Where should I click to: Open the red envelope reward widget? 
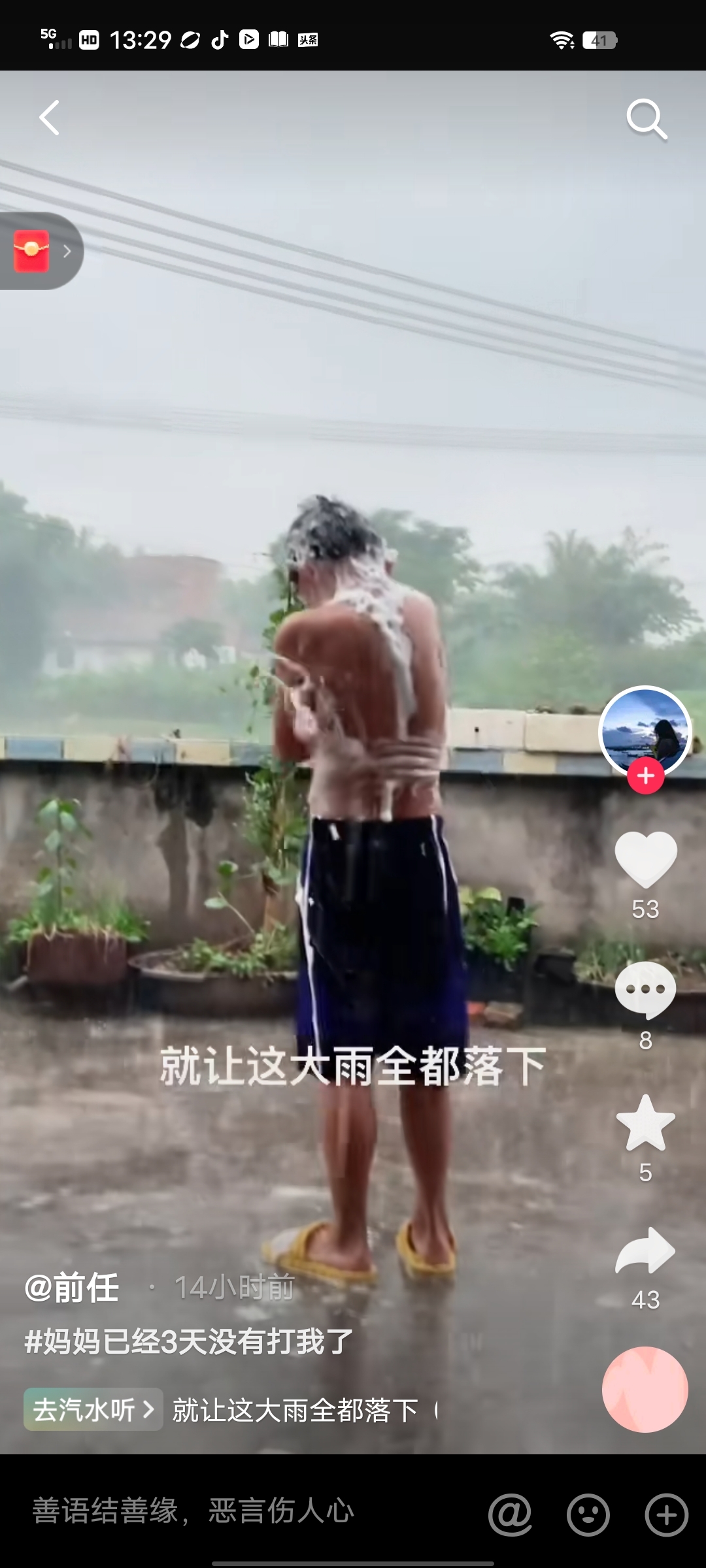(x=33, y=251)
